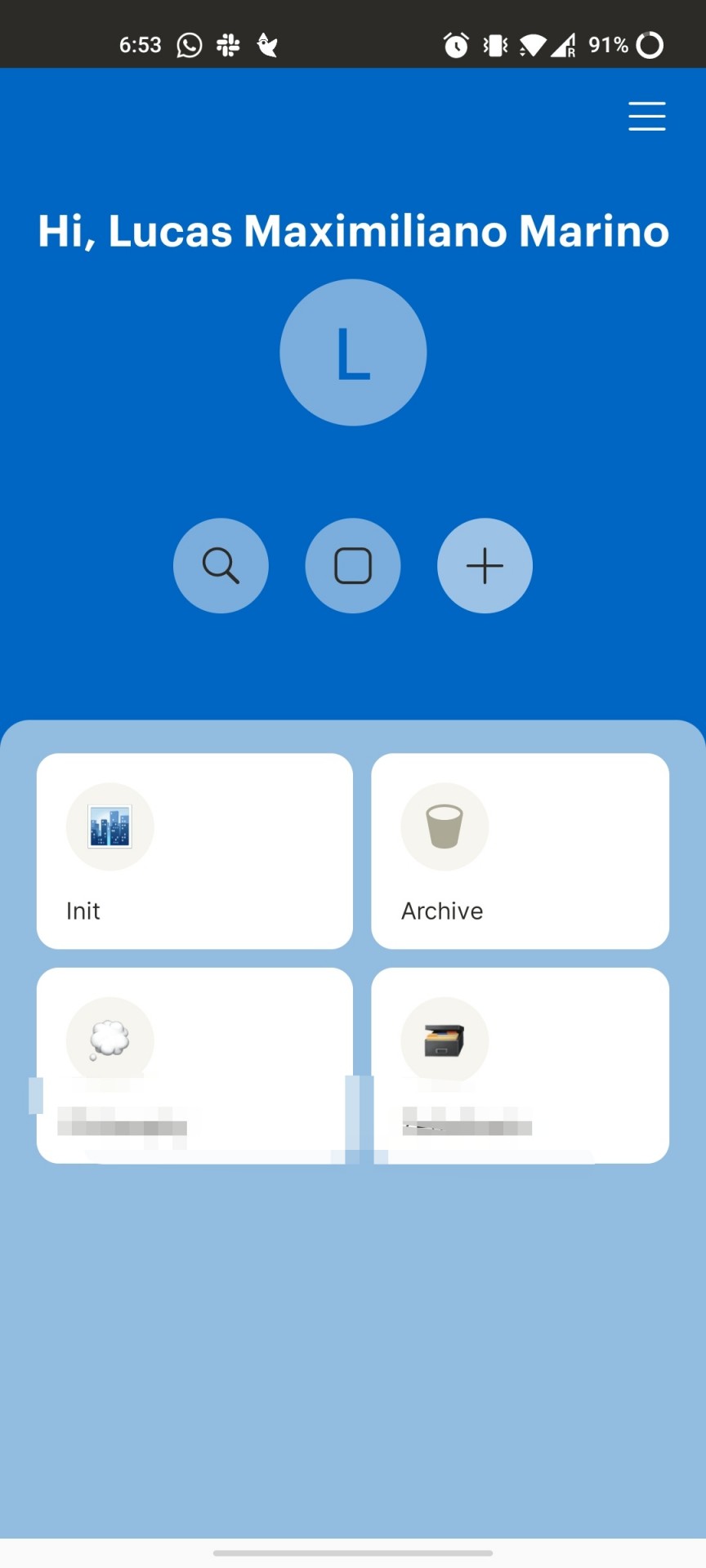
Task: Open the card with file box icon
Action: (520, 1065)
